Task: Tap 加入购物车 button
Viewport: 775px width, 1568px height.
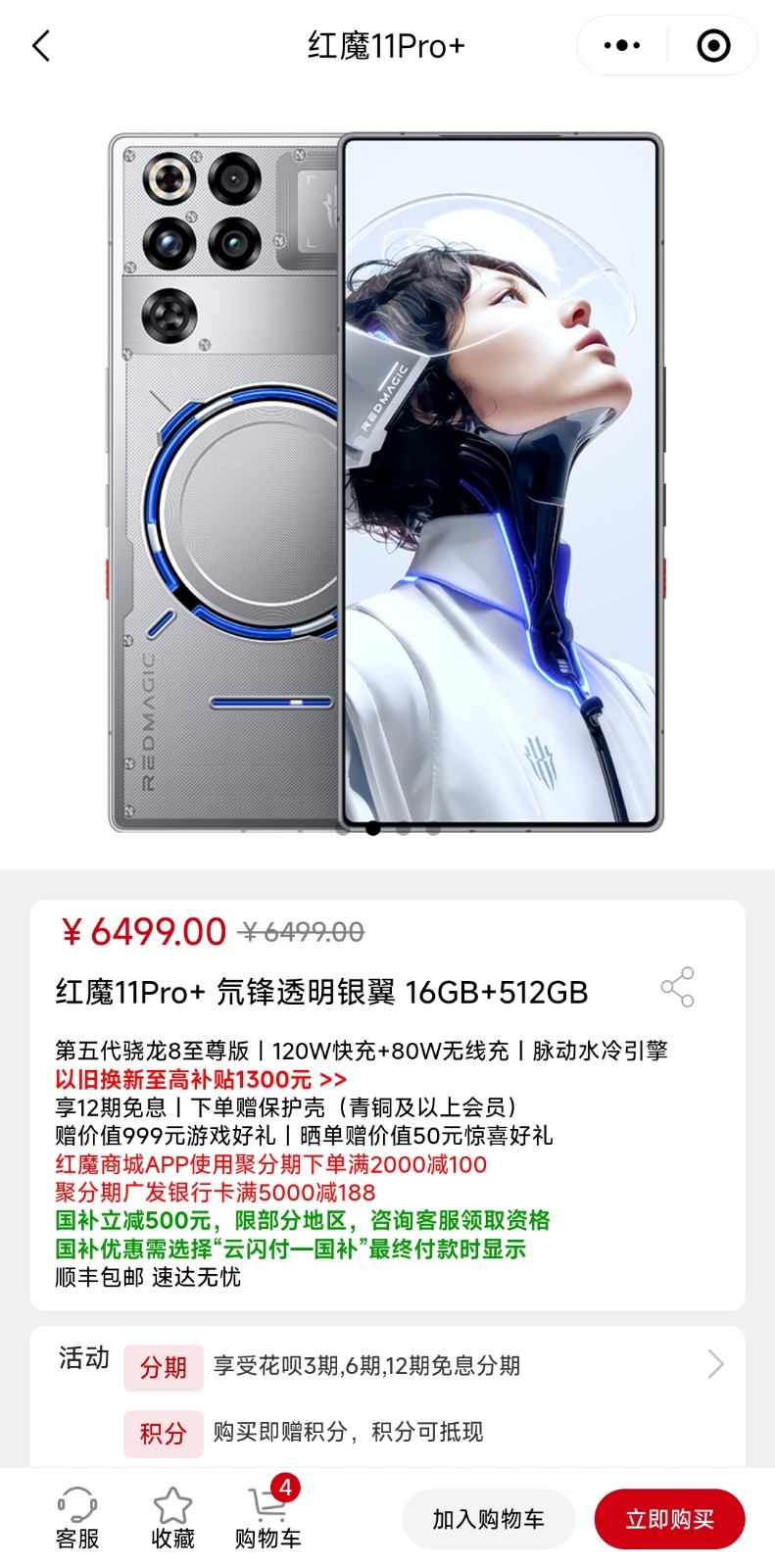Action: pos(488,1519)
